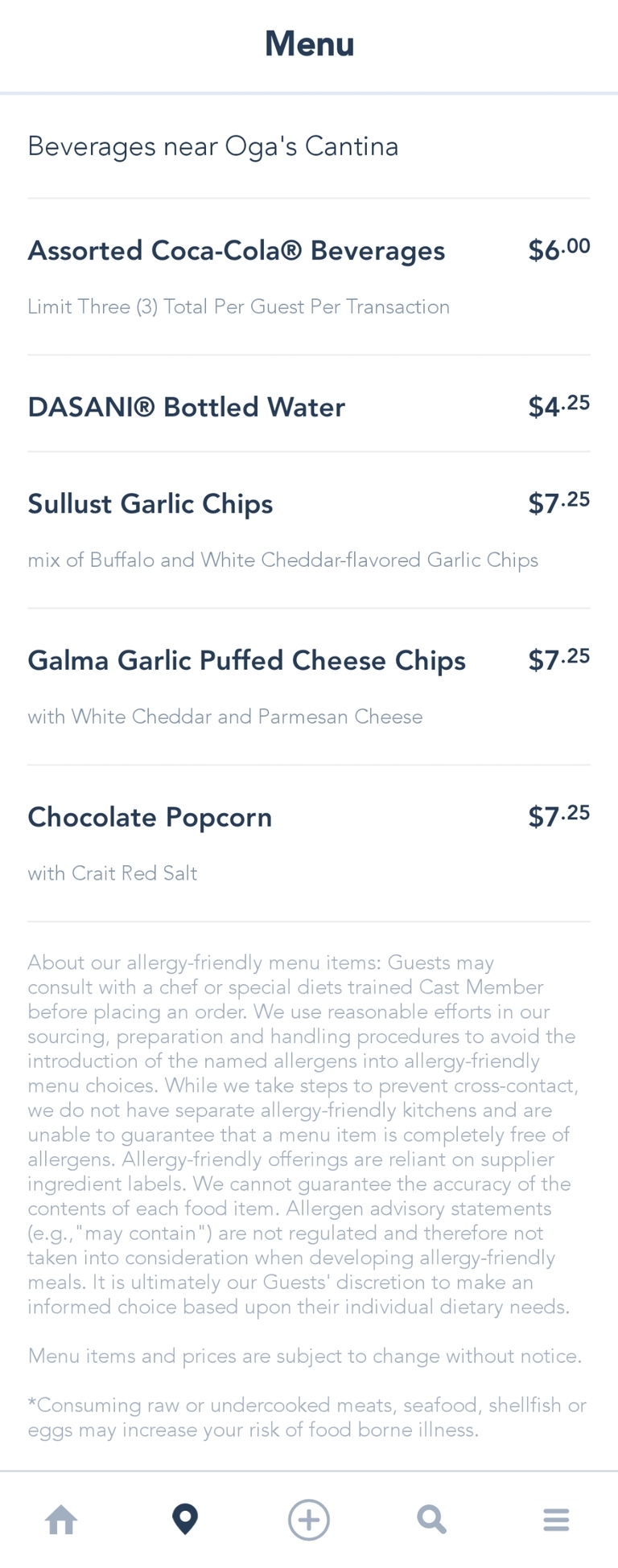Open the hamburger menu tab

[556, 1520]
